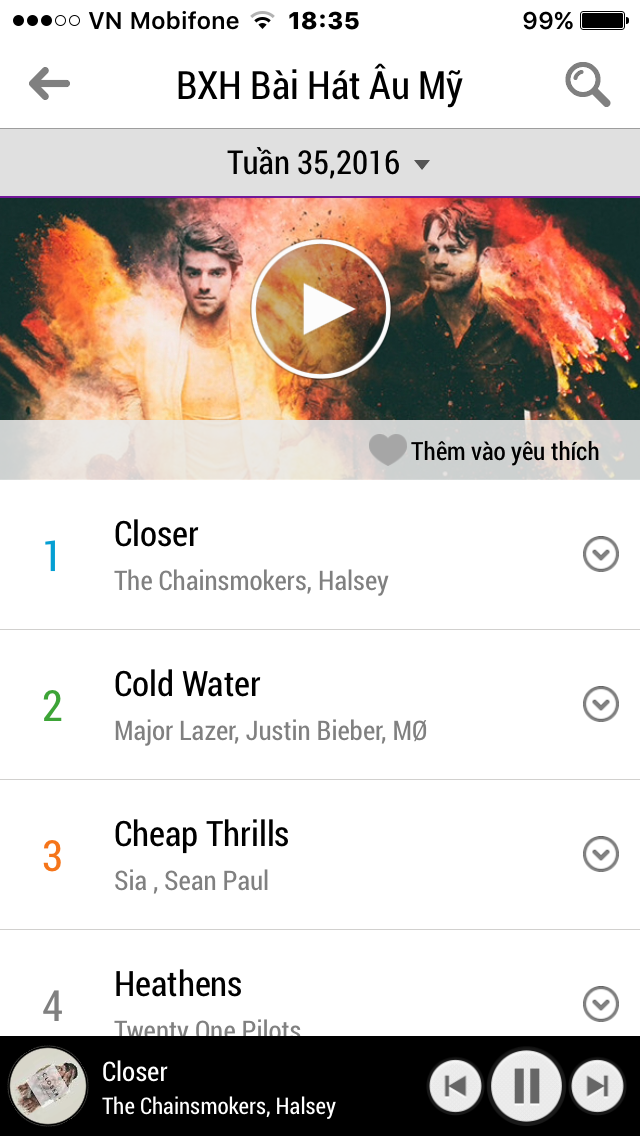
Task: Expand options for Heathens
Action: pyautogui.click(x=600, y=1004)
